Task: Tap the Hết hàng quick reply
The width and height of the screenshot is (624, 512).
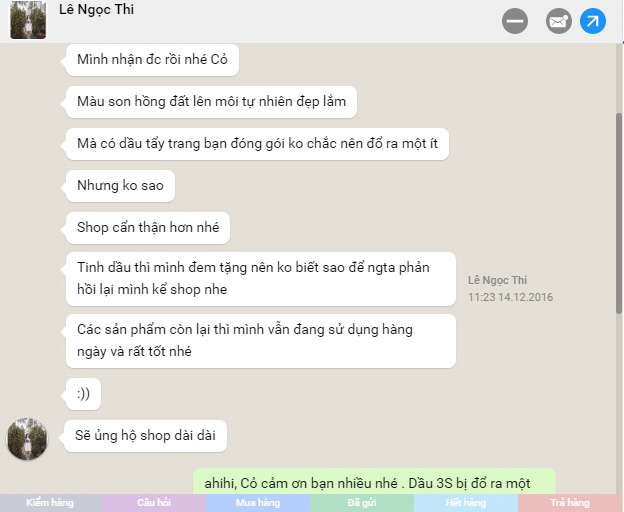Action: coord(465,503)
